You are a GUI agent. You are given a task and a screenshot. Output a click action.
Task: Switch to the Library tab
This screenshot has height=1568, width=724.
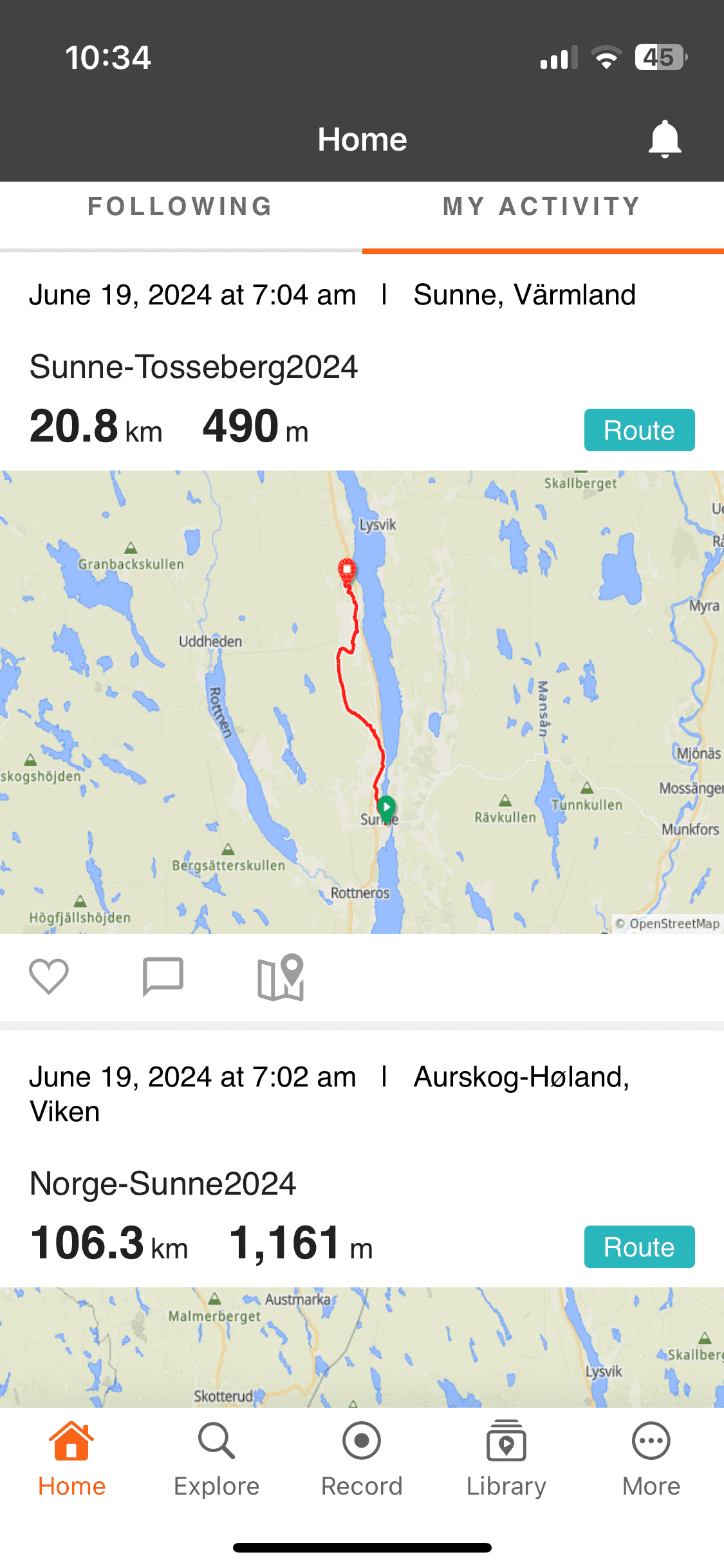click(506, 1459)
